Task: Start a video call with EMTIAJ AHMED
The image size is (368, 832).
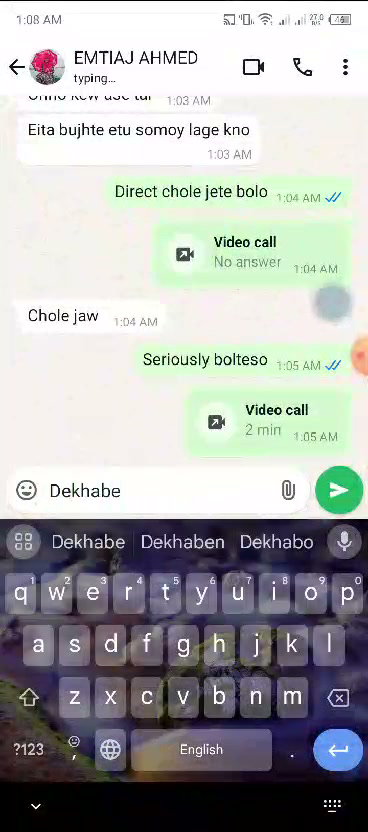Action: coord(253,67)
